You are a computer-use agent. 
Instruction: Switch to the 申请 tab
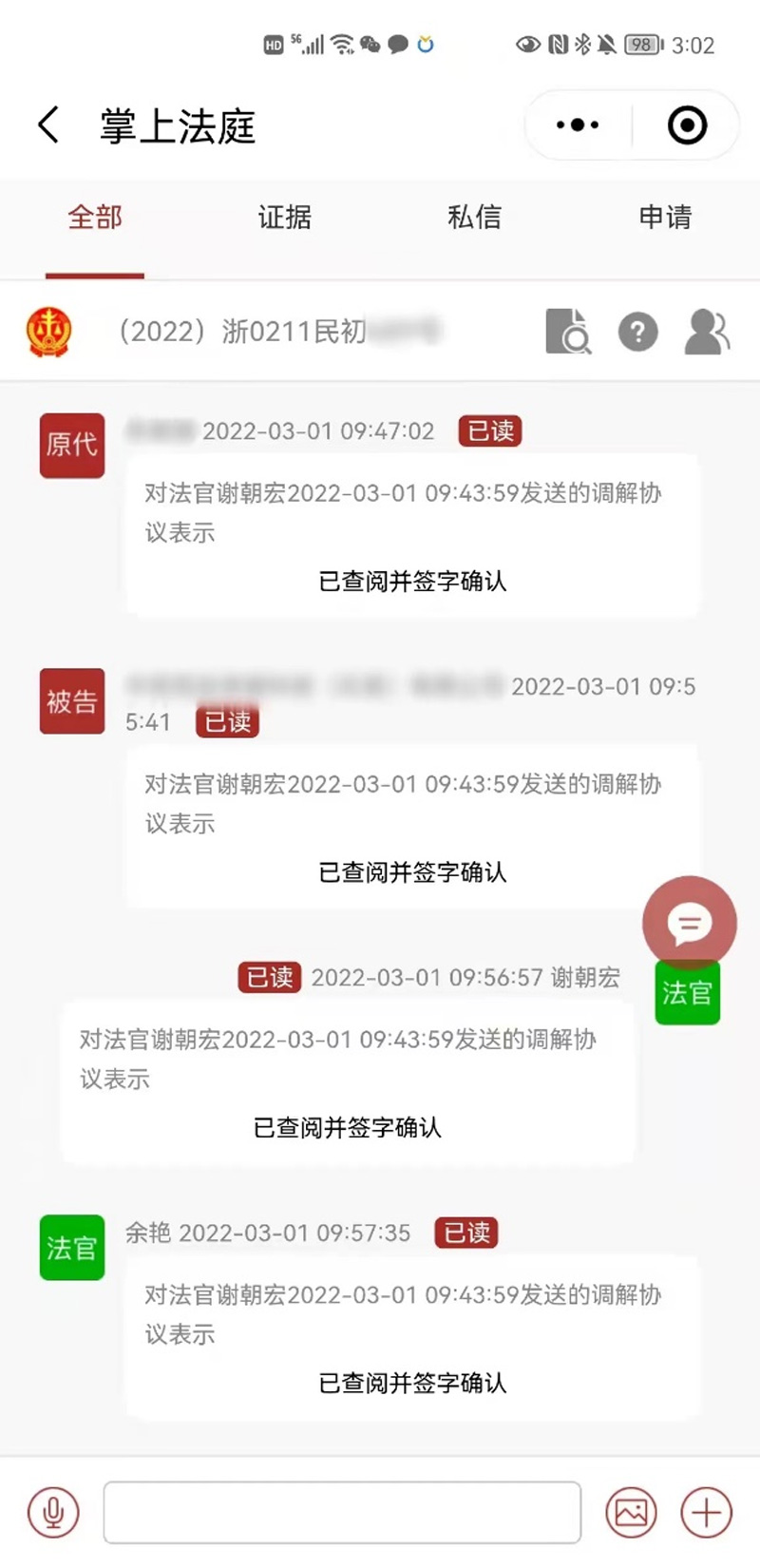point(665,218)
